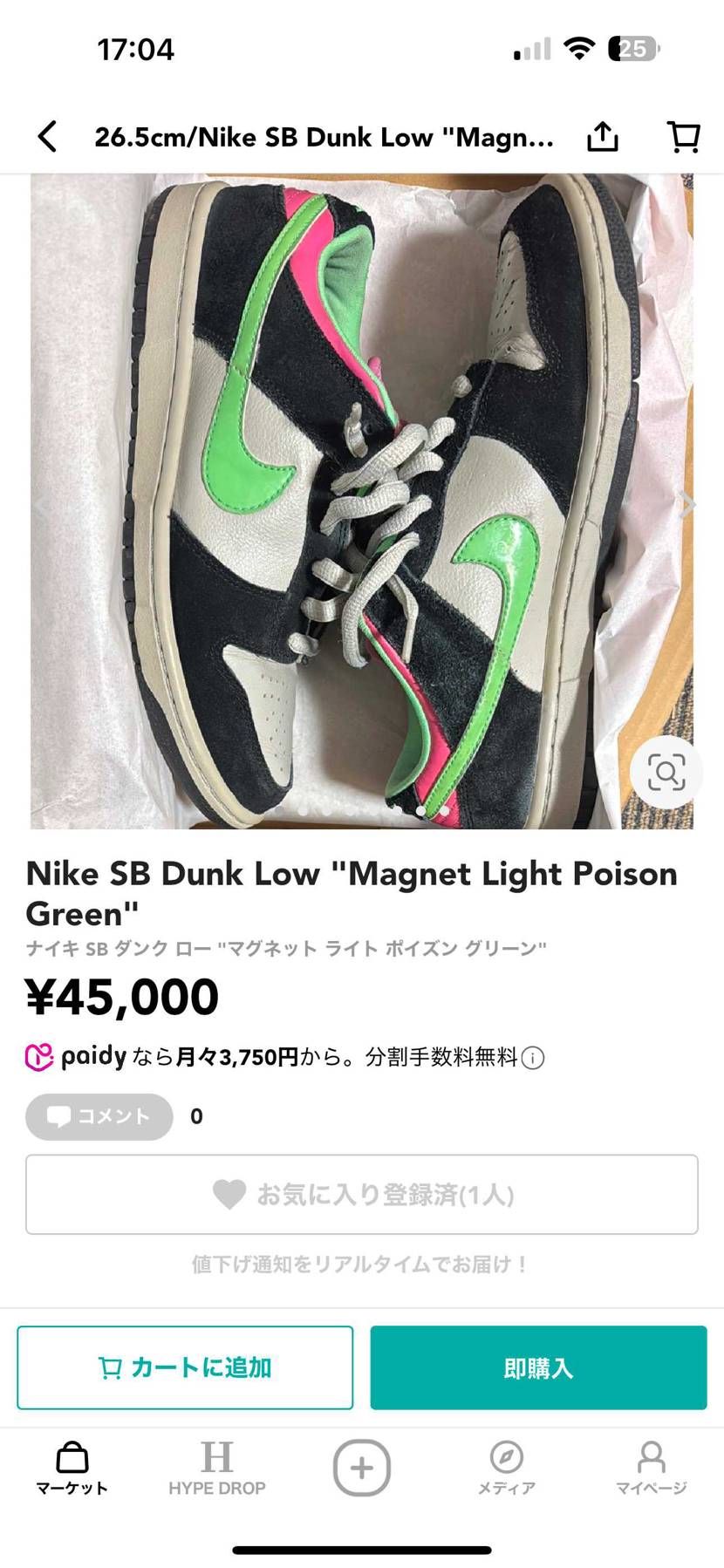724x1568 pixels.
Task: Open the shopping cart icon
Action: click(x=684, y=137)
